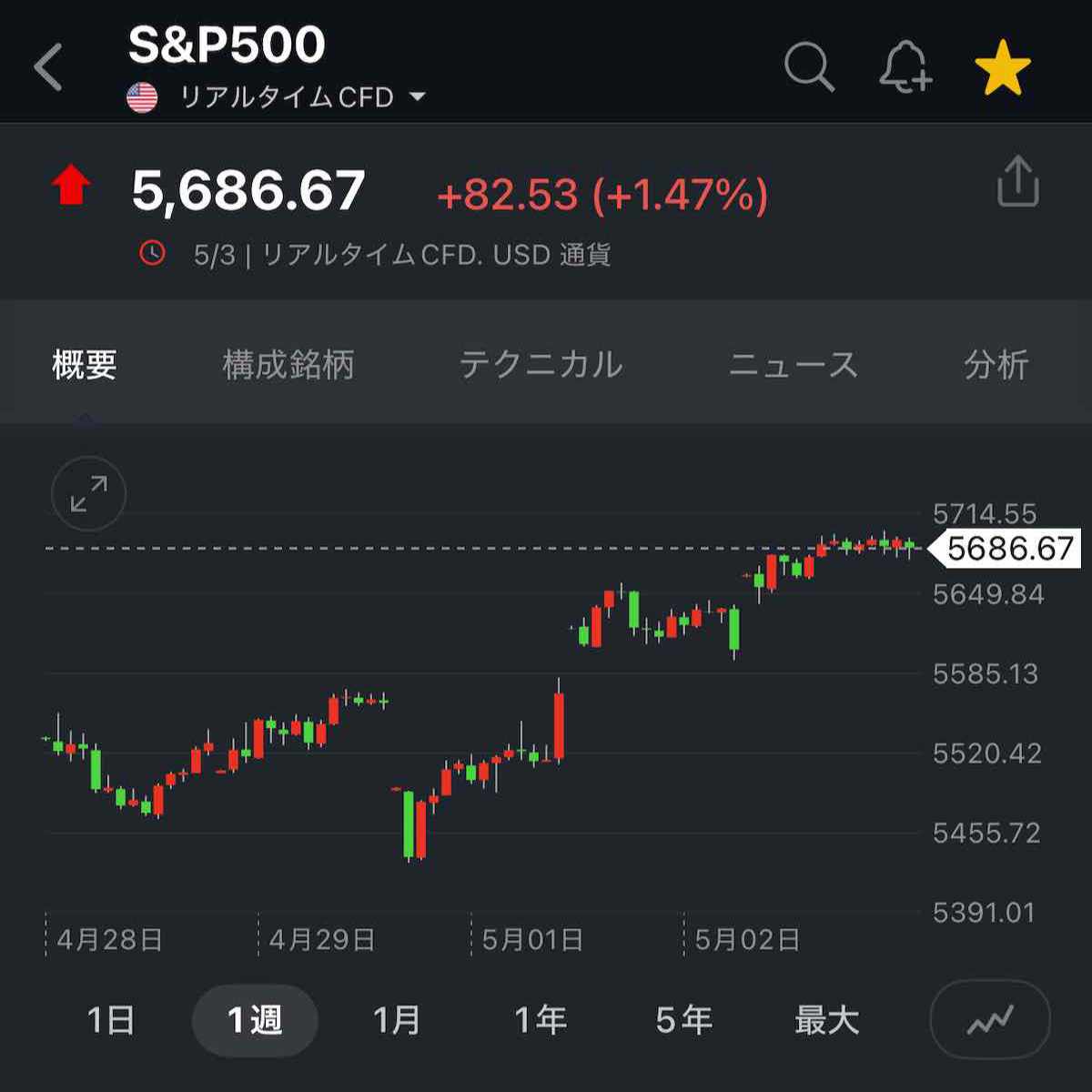Expand the chart to fullscreen

(88, 494)
